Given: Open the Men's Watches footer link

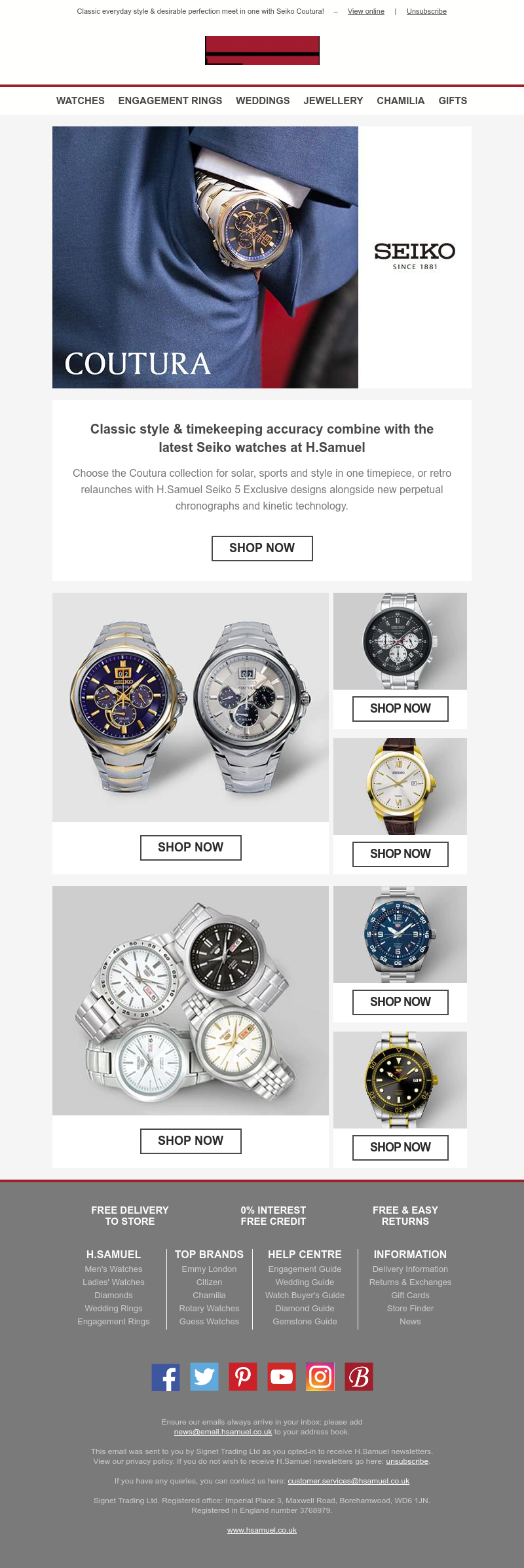Looking at the screenshot, I should (113, 1269).
